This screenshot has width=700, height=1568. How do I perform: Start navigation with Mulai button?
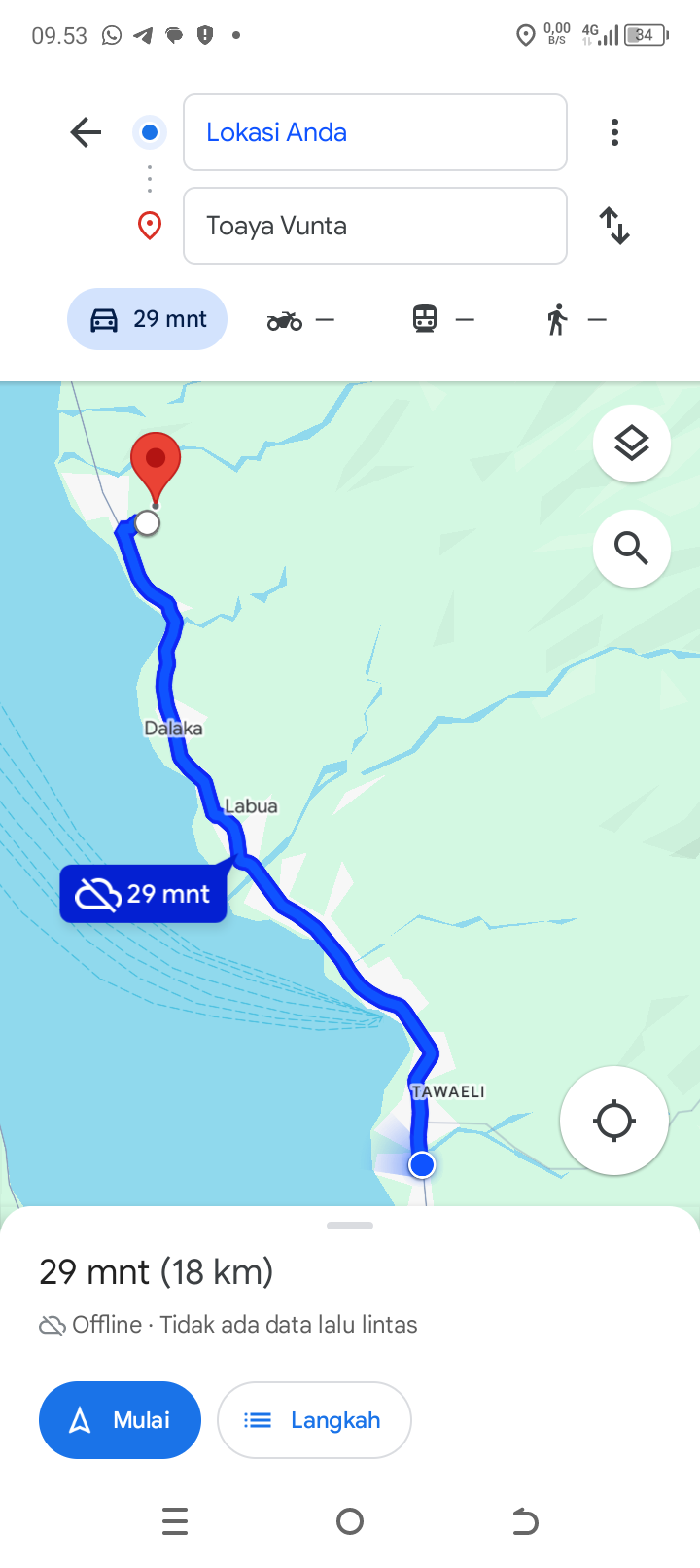click(x=120, y=1420)
